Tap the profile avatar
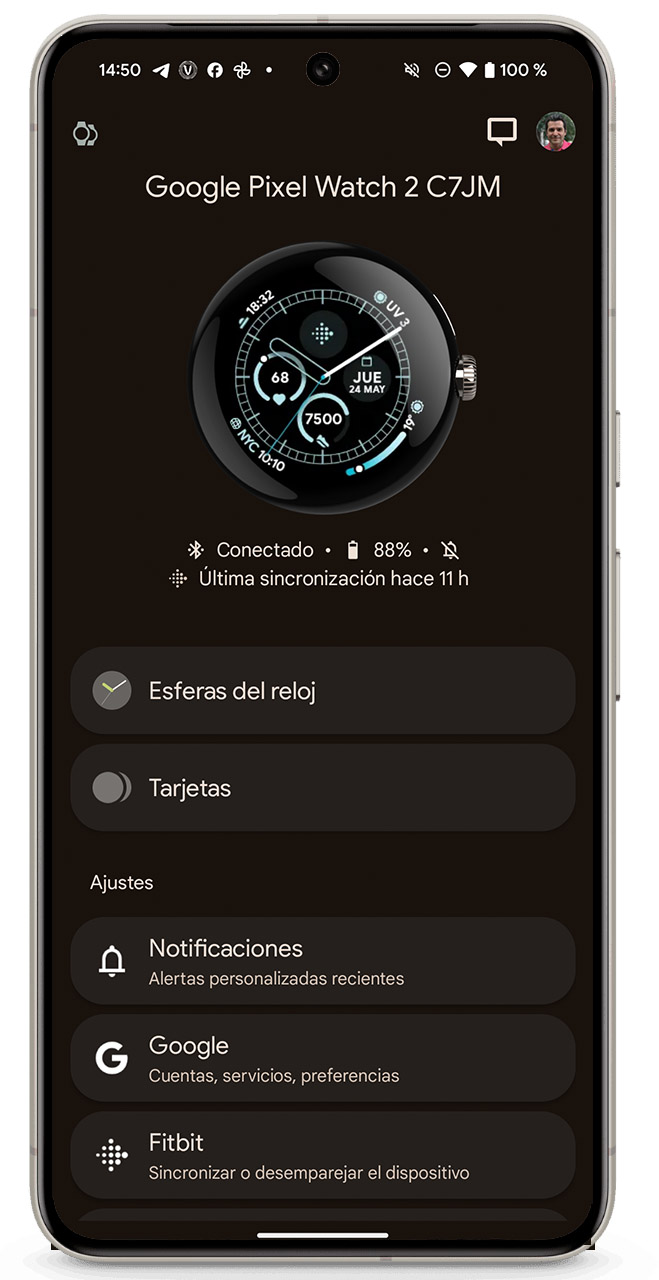 click(555, 132)
